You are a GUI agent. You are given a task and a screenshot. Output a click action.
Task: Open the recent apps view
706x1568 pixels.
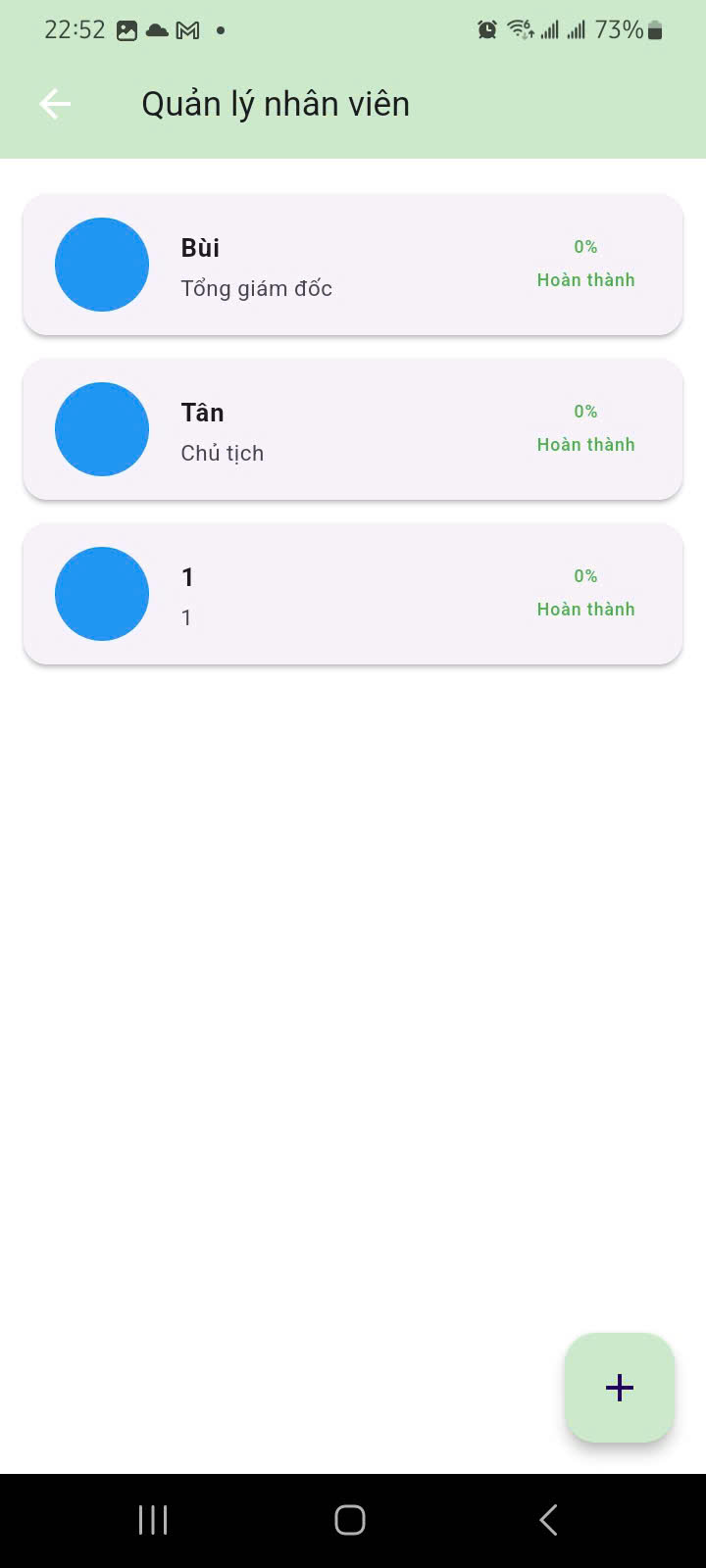[153, 1520]
